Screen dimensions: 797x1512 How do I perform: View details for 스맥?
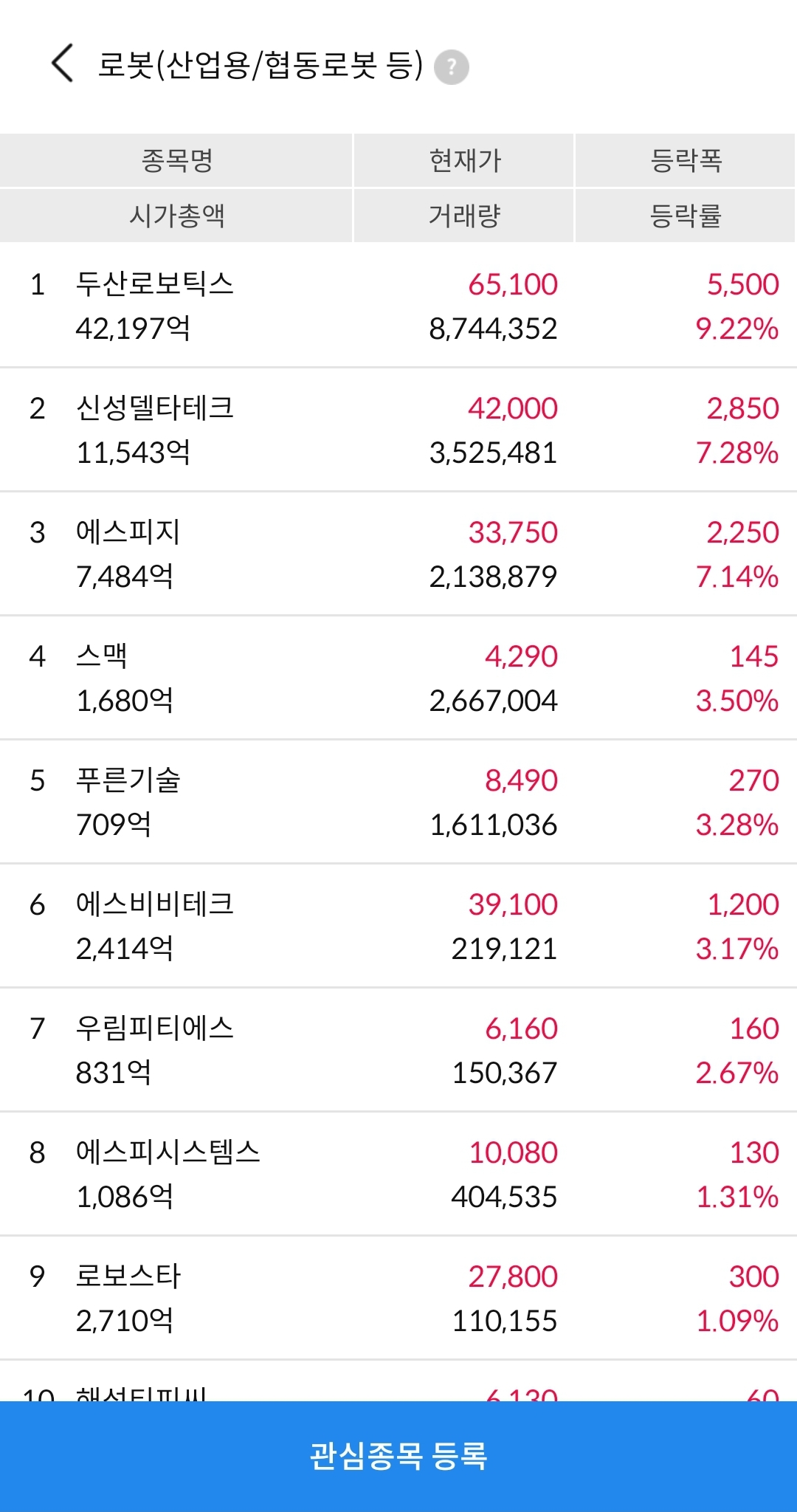pos(398,678)
